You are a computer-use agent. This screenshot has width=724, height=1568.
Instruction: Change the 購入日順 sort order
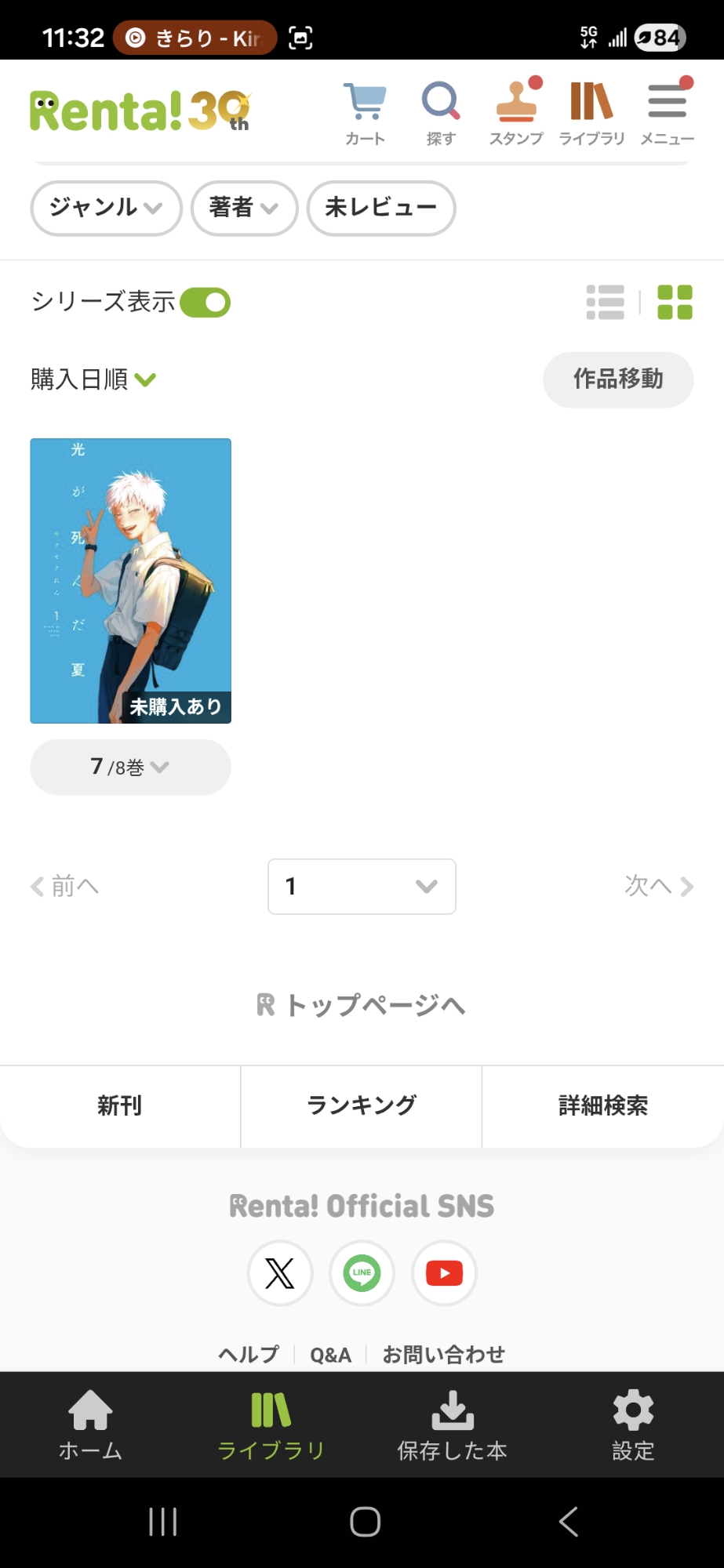coord(93,379)
